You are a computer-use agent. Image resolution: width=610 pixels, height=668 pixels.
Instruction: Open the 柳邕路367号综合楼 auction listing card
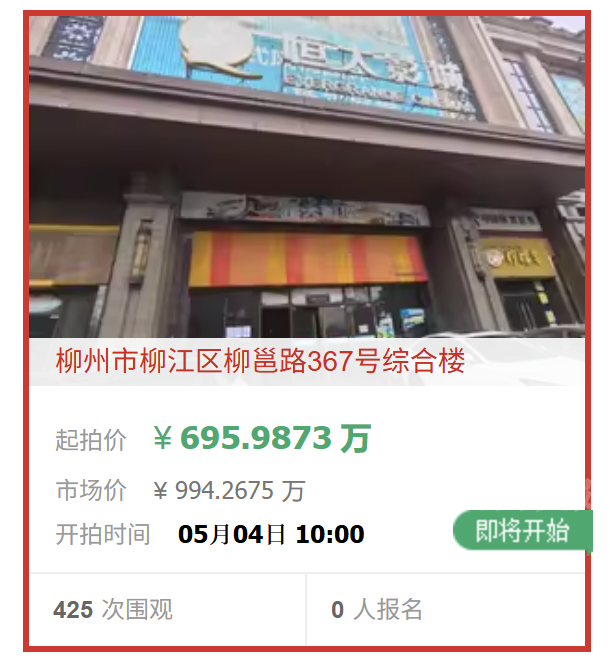coord(260,361)
